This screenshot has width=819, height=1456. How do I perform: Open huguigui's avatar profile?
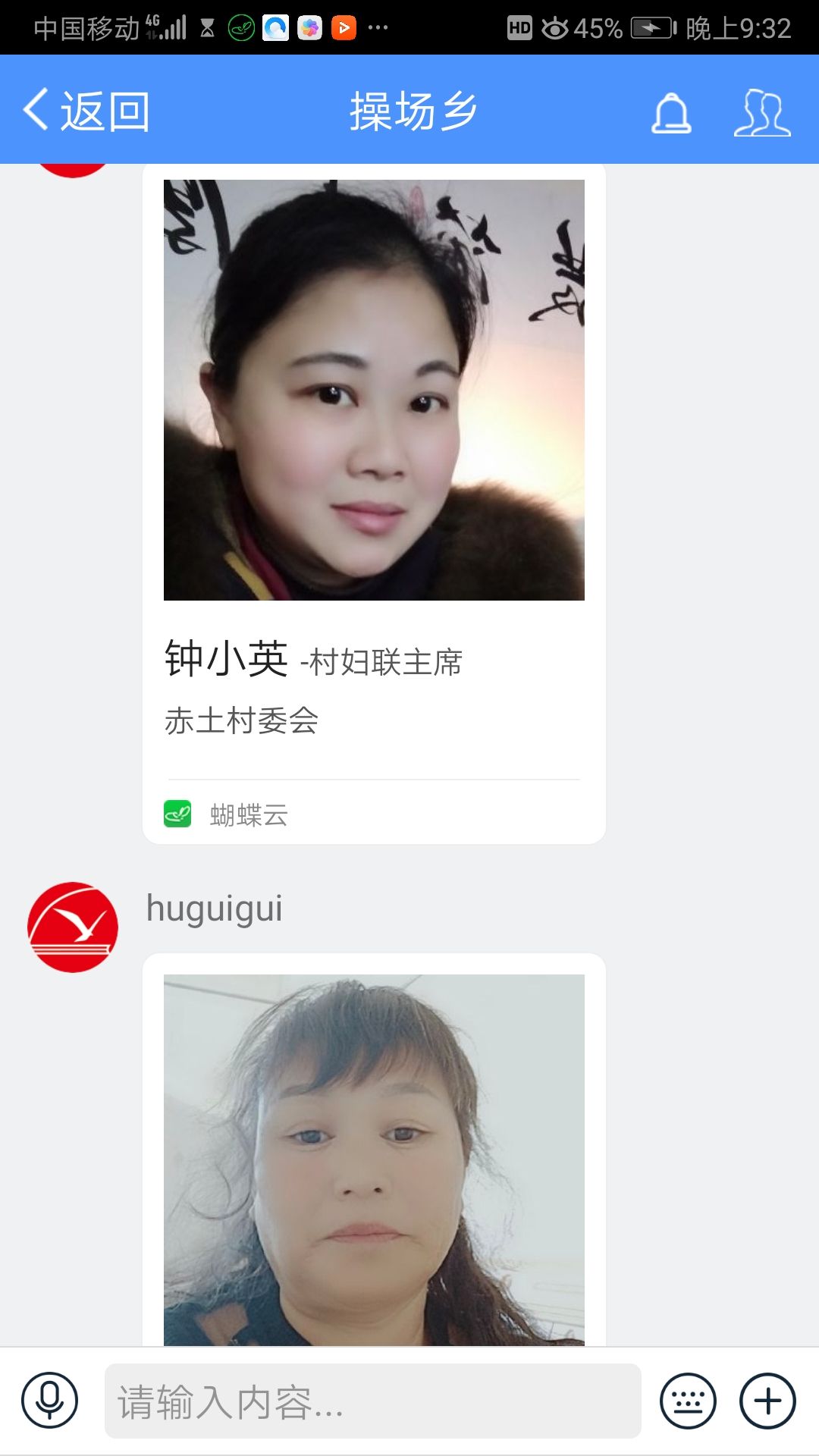click(73, 927)
